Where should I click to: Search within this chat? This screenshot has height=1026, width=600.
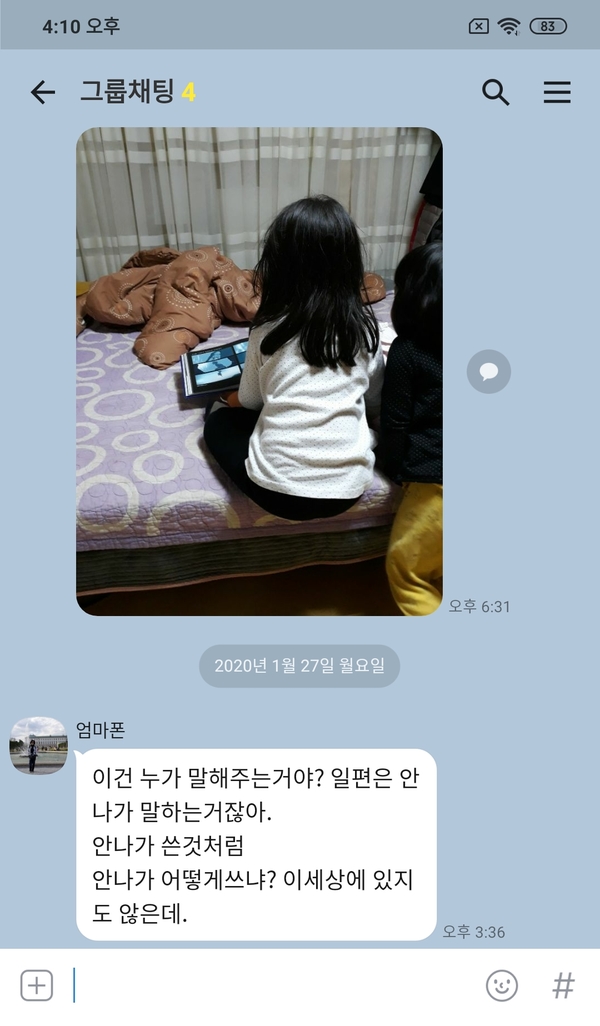pos(495,92)
